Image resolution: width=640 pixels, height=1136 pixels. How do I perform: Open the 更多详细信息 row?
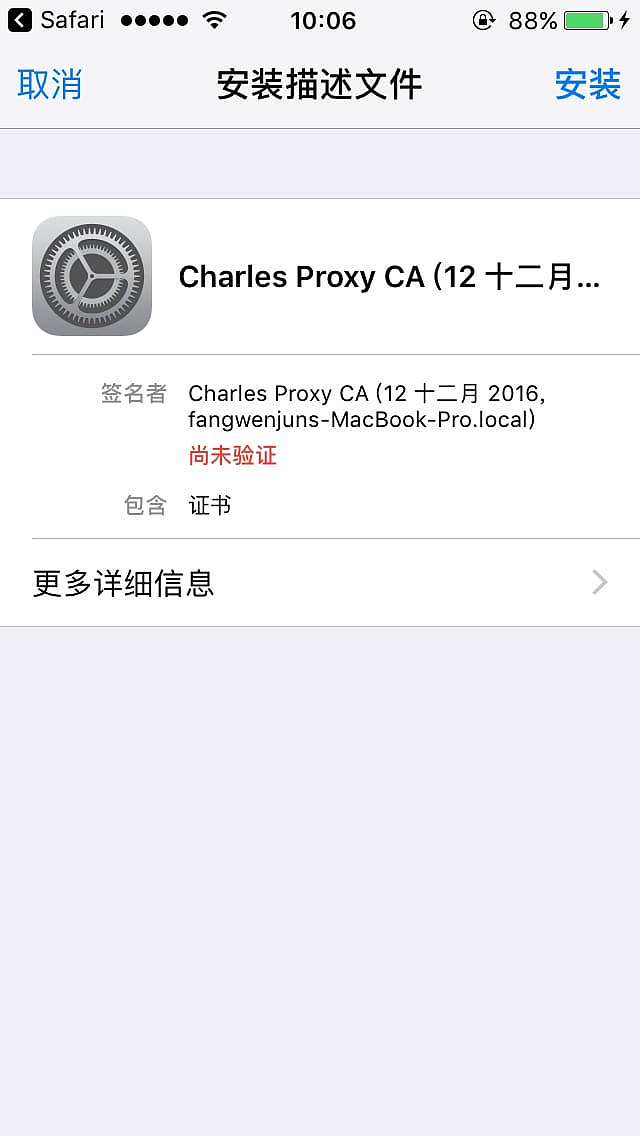coord(320,583)
